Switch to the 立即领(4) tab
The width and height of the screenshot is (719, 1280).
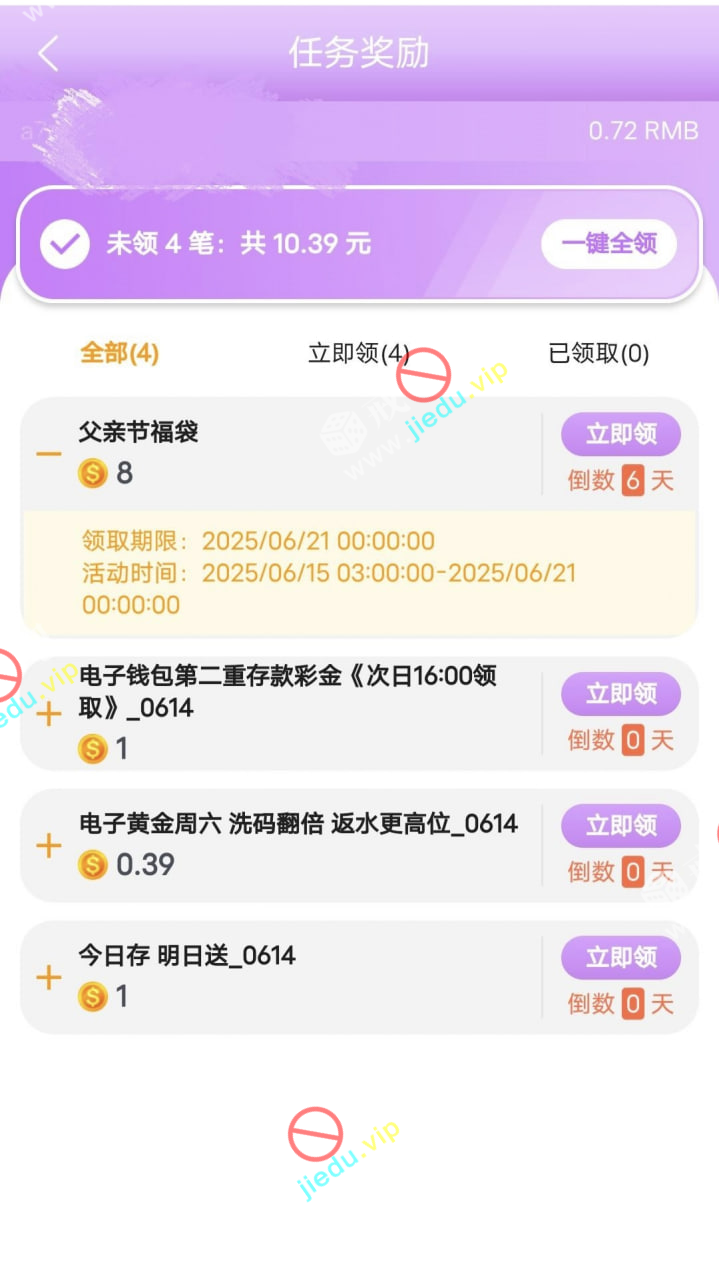point(358,353)
